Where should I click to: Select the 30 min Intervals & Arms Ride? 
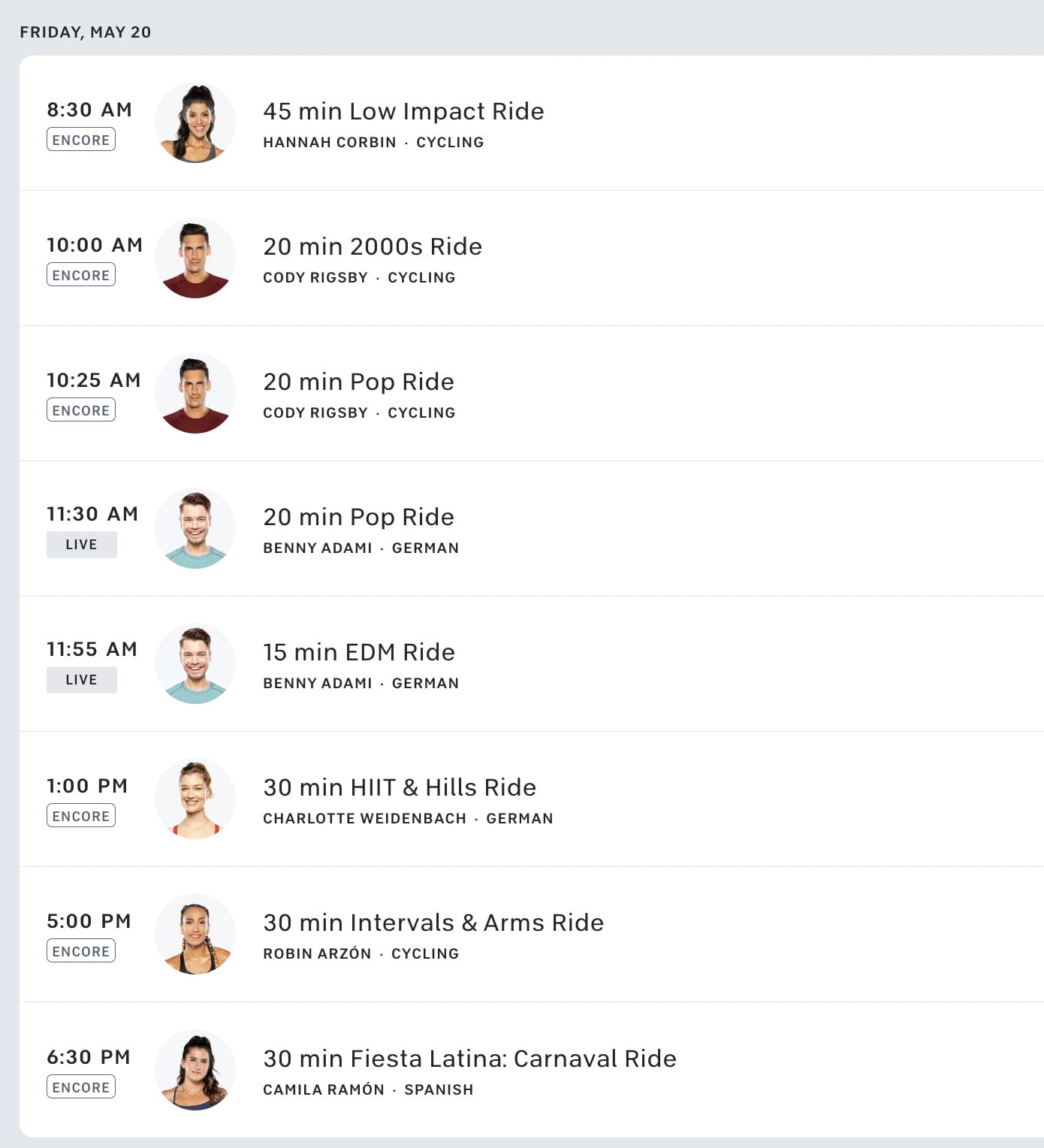(x=433, y=923)
